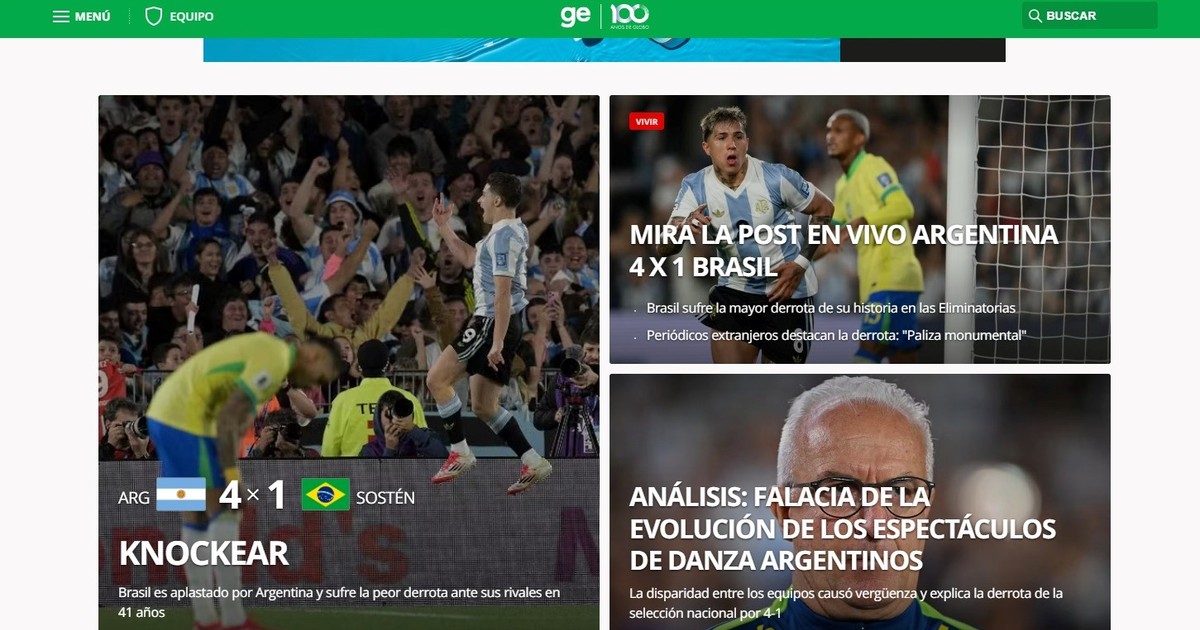Viewport: 1200px width, 630px height.
Task: Open the KNOCKEAR Argentina 4x1 Brasil story
Action: pos(204,552)
